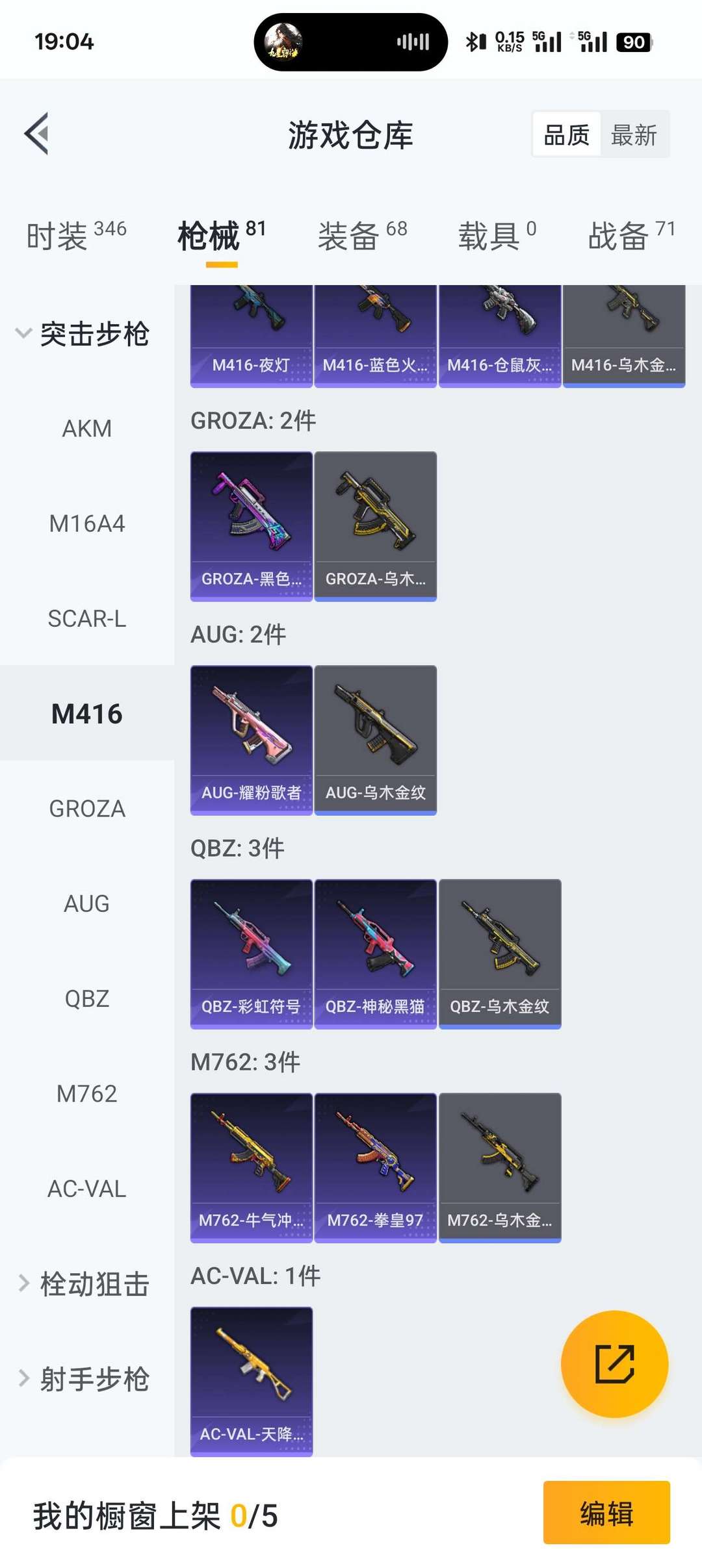Image resolution: width=702 pixels, height=1568 pixels.
Task: Open the 载具 tab
Action: 497,234
